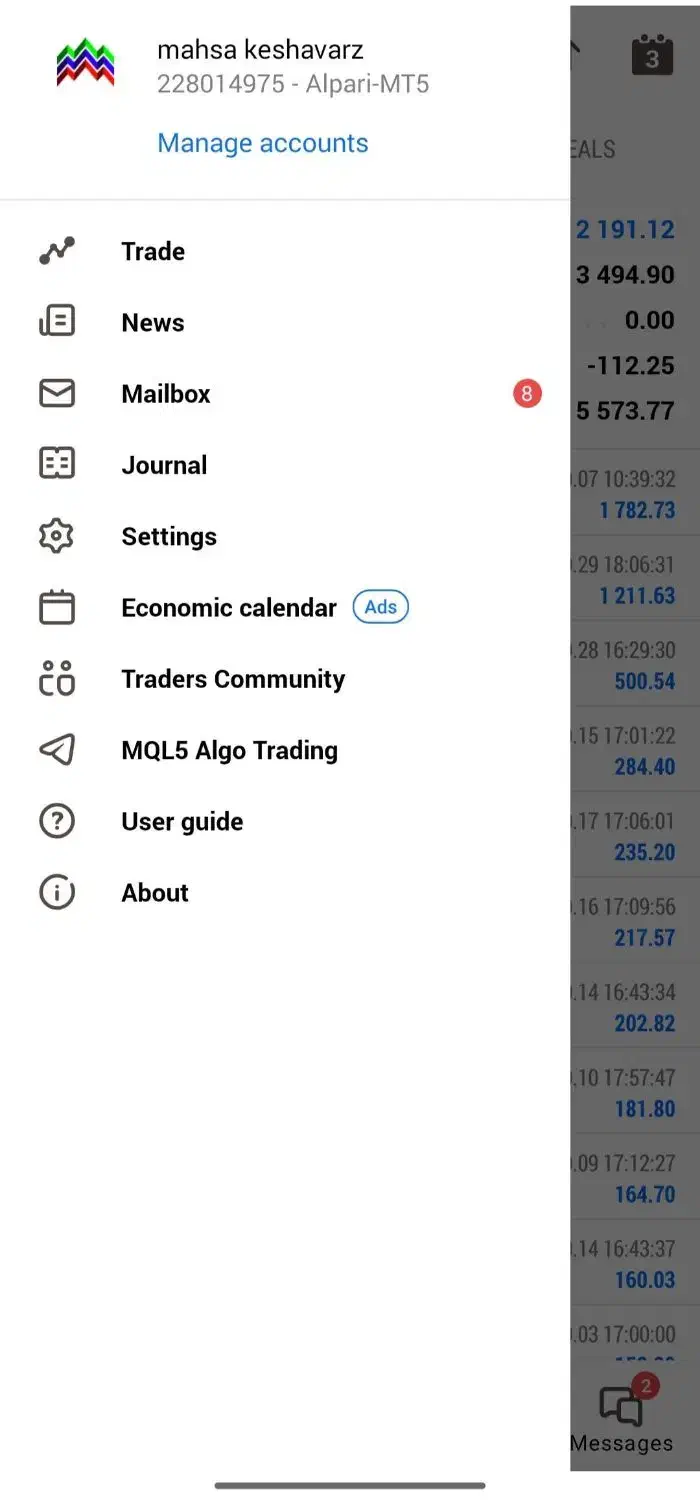Tap the calendar icon in top bar
Screen dimensions: 700x1500
[x=652, y=55]
